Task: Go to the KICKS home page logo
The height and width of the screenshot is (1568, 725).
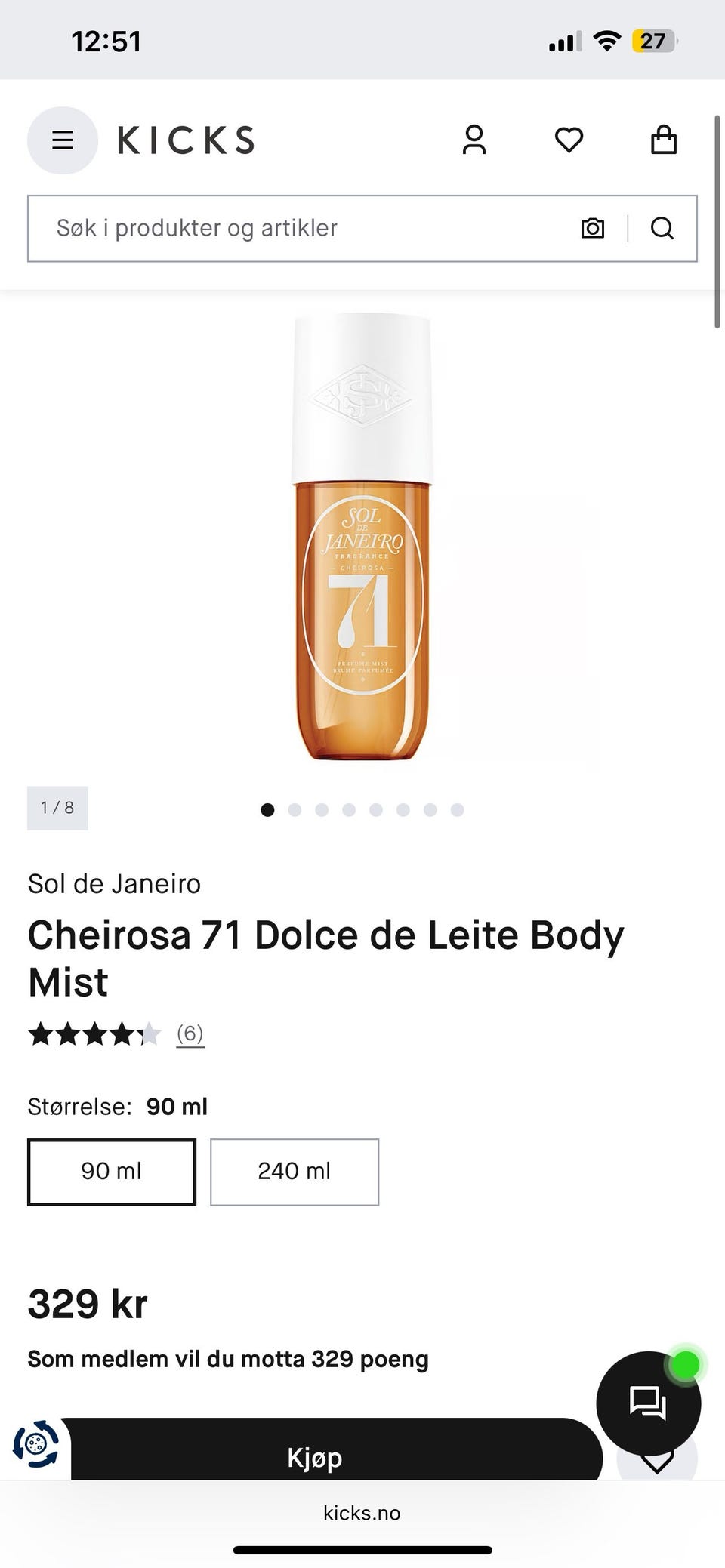Action: pyautogui.click(x=187, y=140)
